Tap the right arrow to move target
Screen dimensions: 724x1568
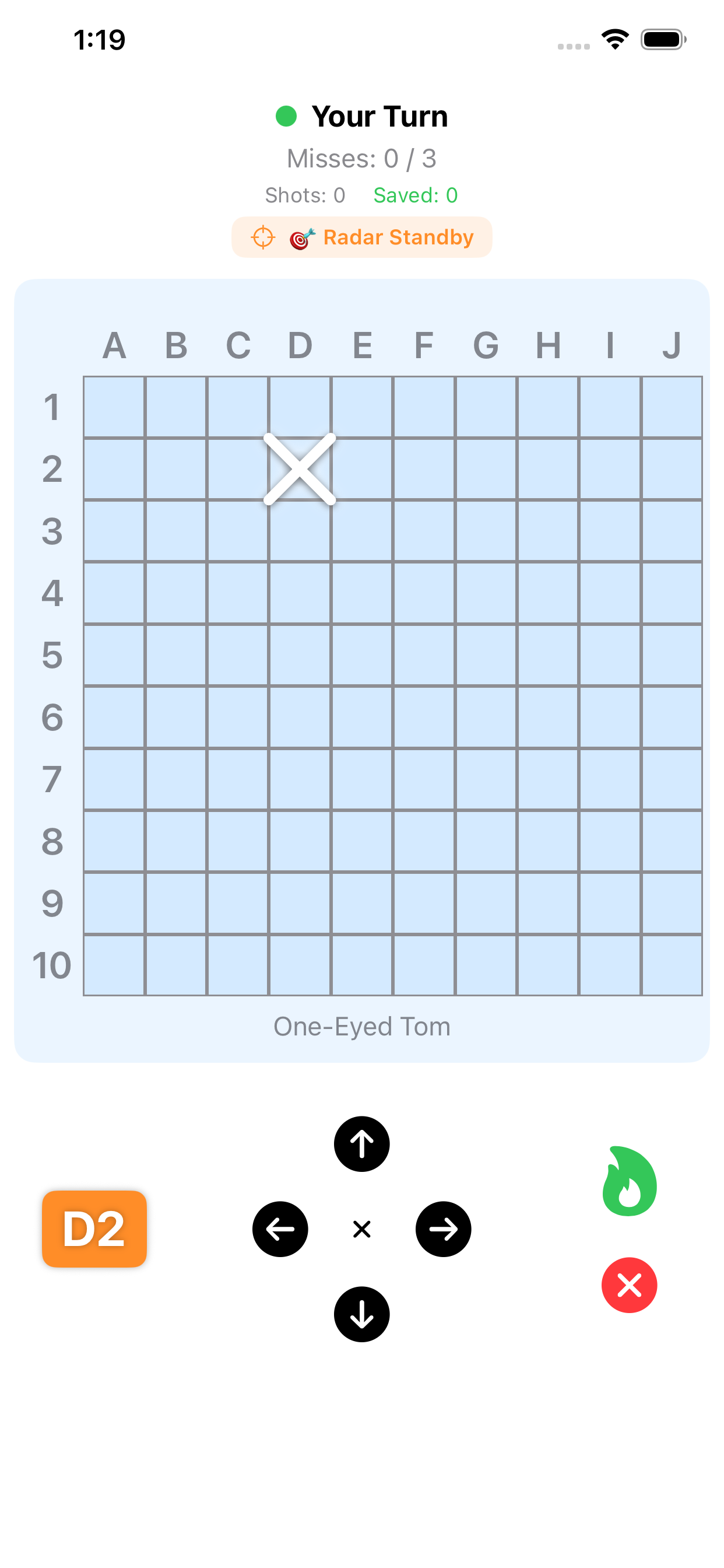442,1229
